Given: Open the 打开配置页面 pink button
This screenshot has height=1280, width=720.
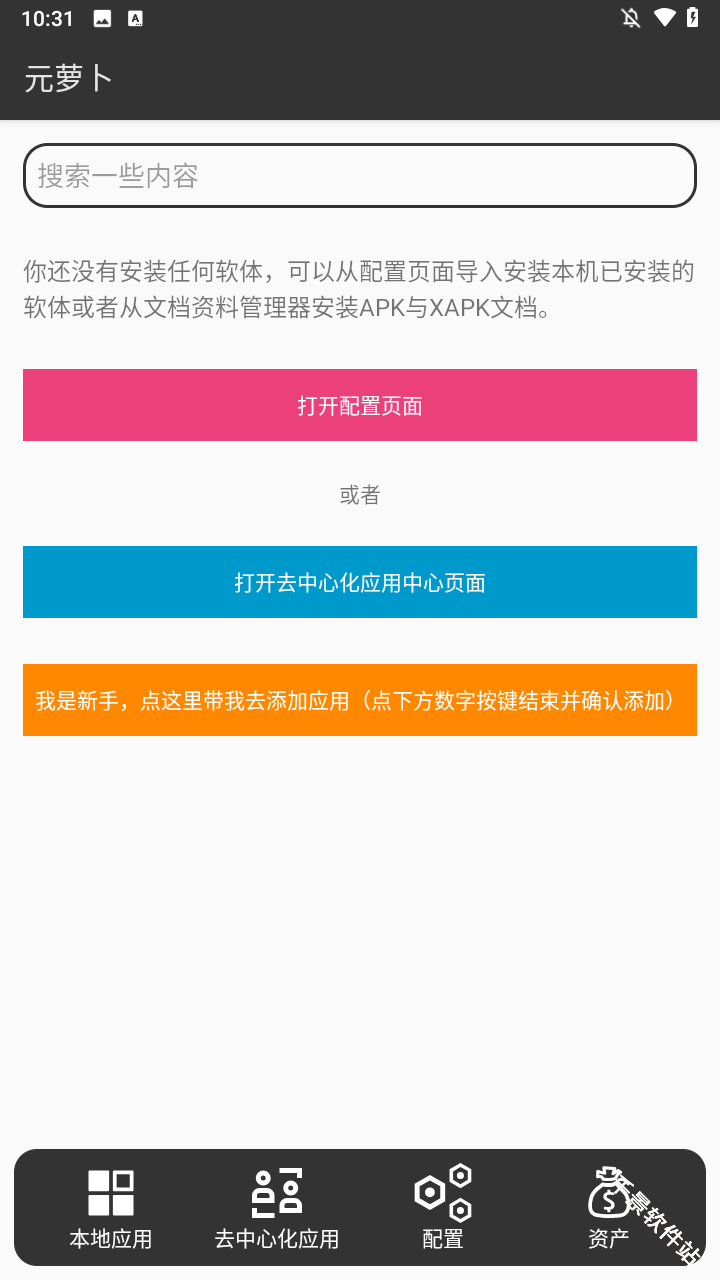Looking at the screenshot, I should pyautogui.click(x=359, y=405).
